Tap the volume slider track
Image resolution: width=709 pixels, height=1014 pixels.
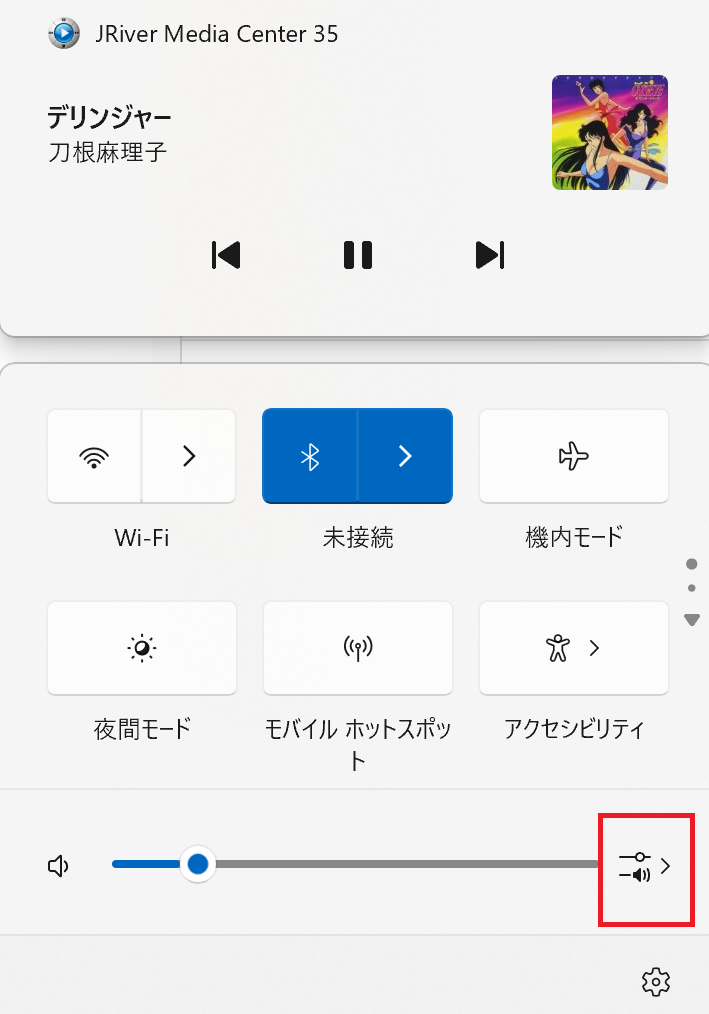400,864
